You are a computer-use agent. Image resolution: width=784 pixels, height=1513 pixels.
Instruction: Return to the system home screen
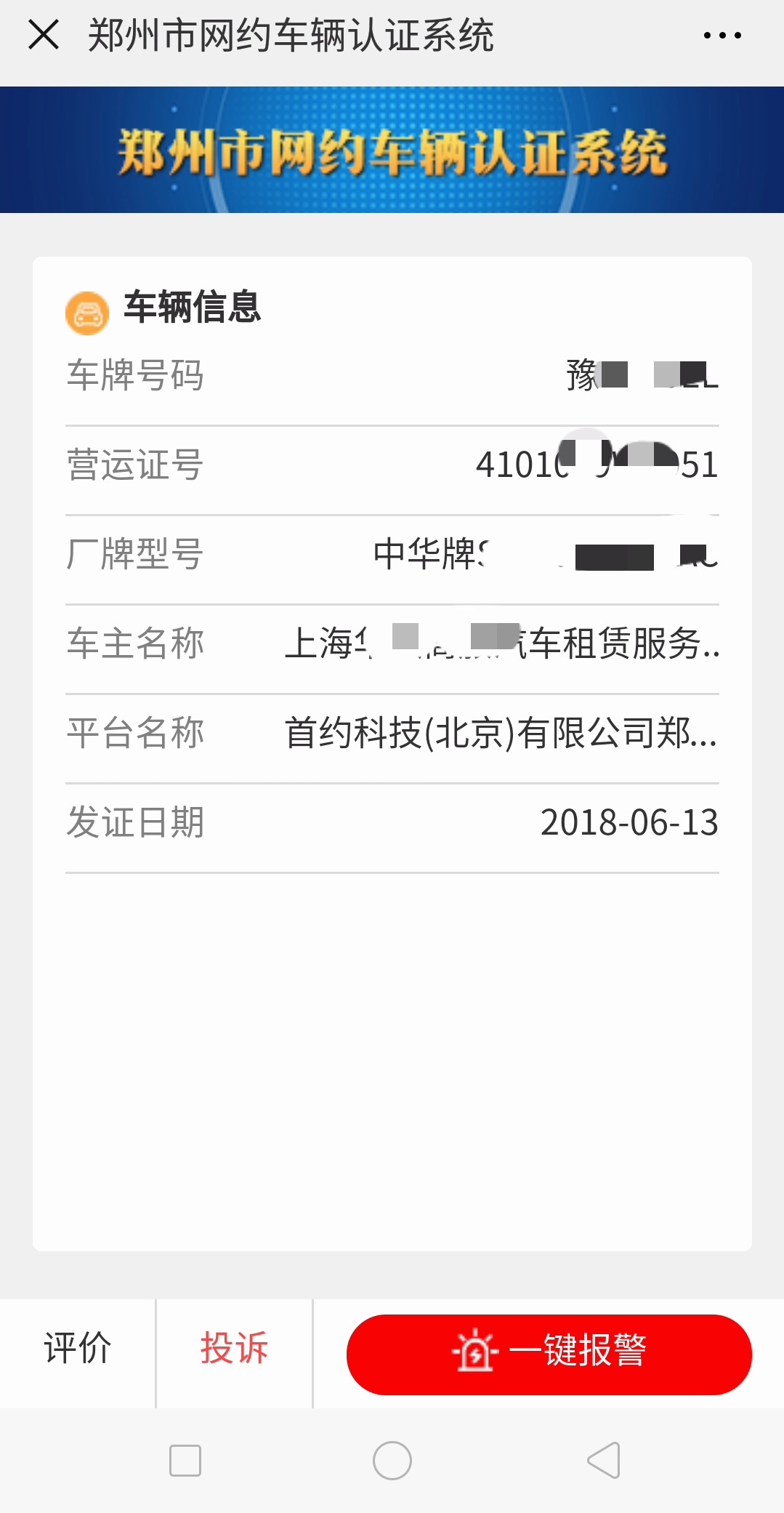pos(392,1460)
